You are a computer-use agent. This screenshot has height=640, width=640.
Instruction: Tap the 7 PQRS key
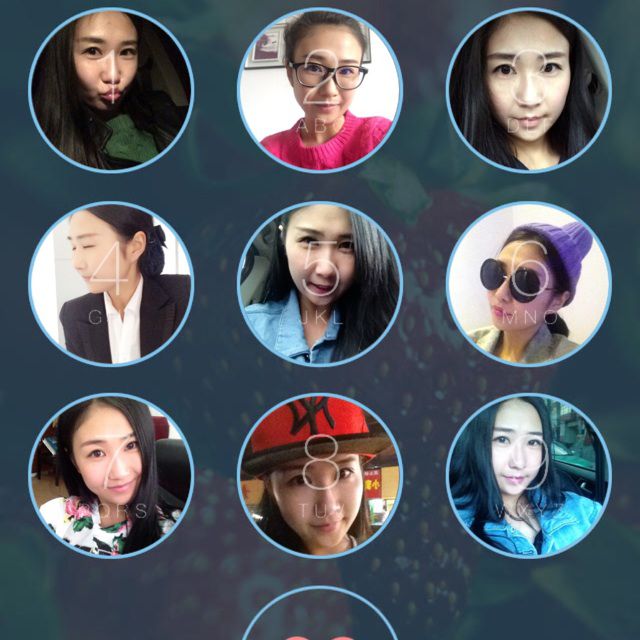coord(110,476)
